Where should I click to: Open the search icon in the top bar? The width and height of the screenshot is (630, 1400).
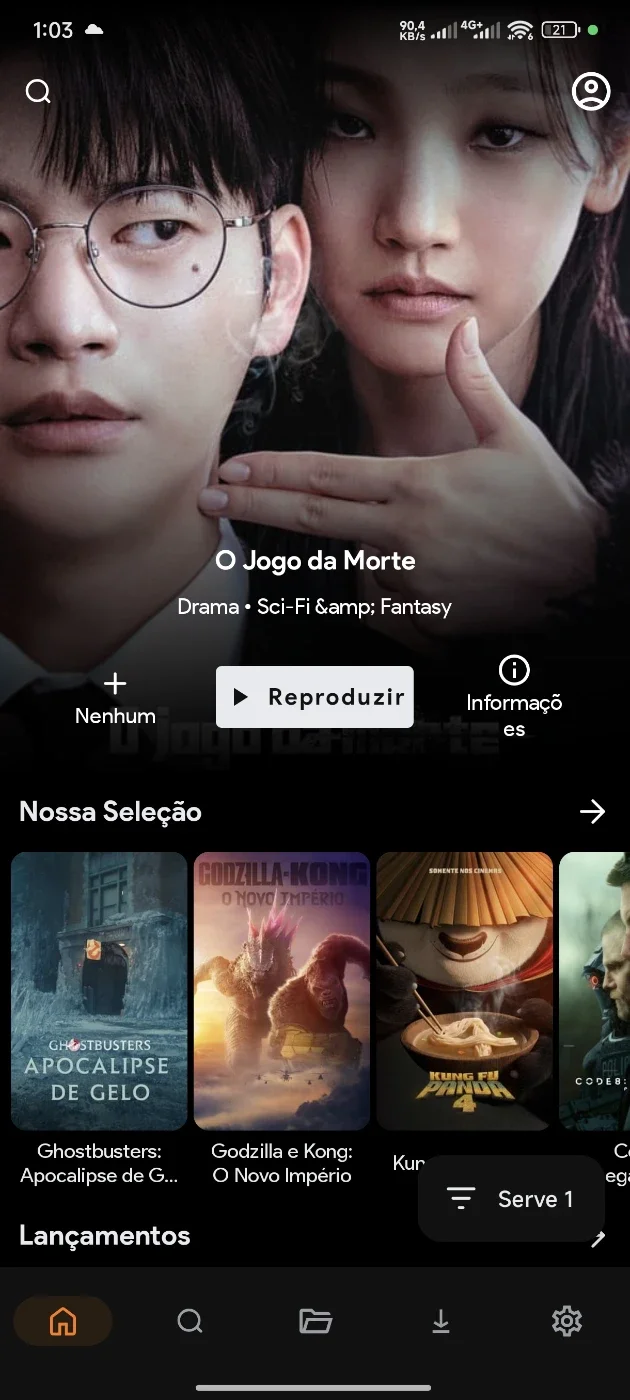(x=38, y=92)
